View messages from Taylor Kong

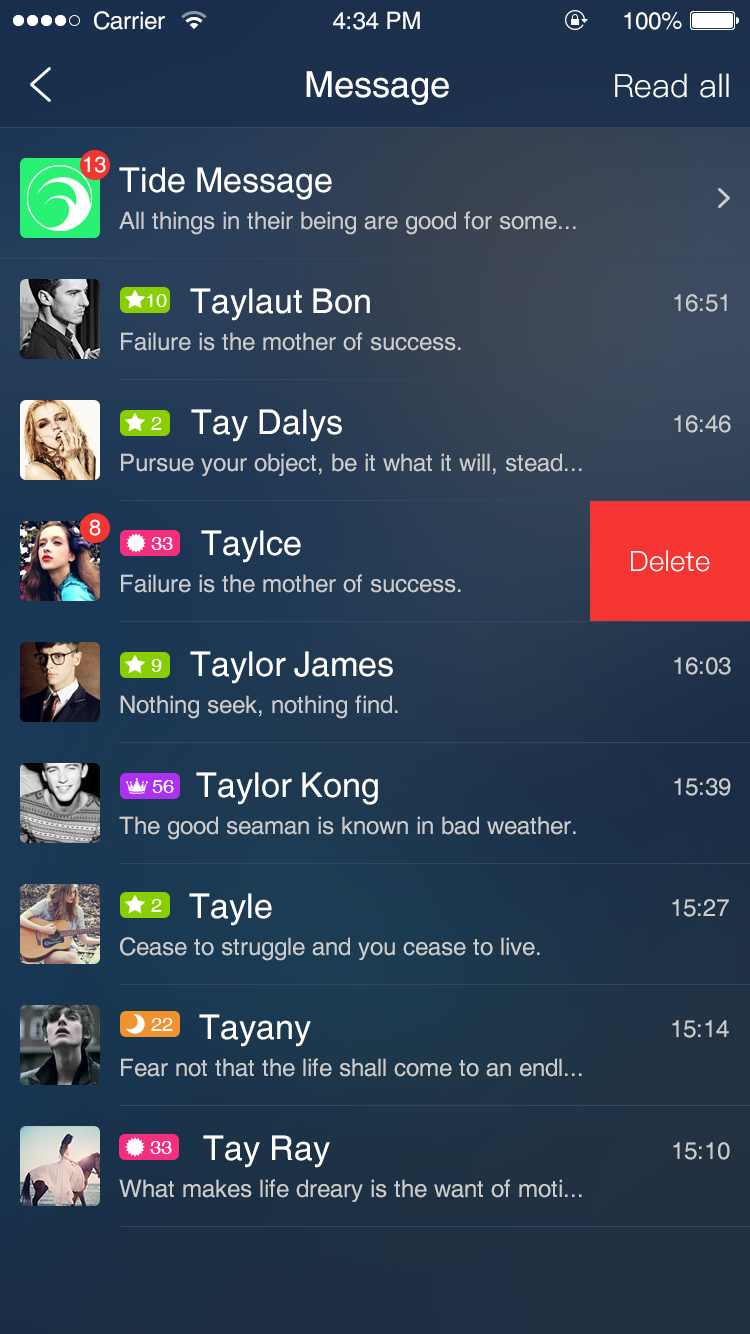click(375, 804)
